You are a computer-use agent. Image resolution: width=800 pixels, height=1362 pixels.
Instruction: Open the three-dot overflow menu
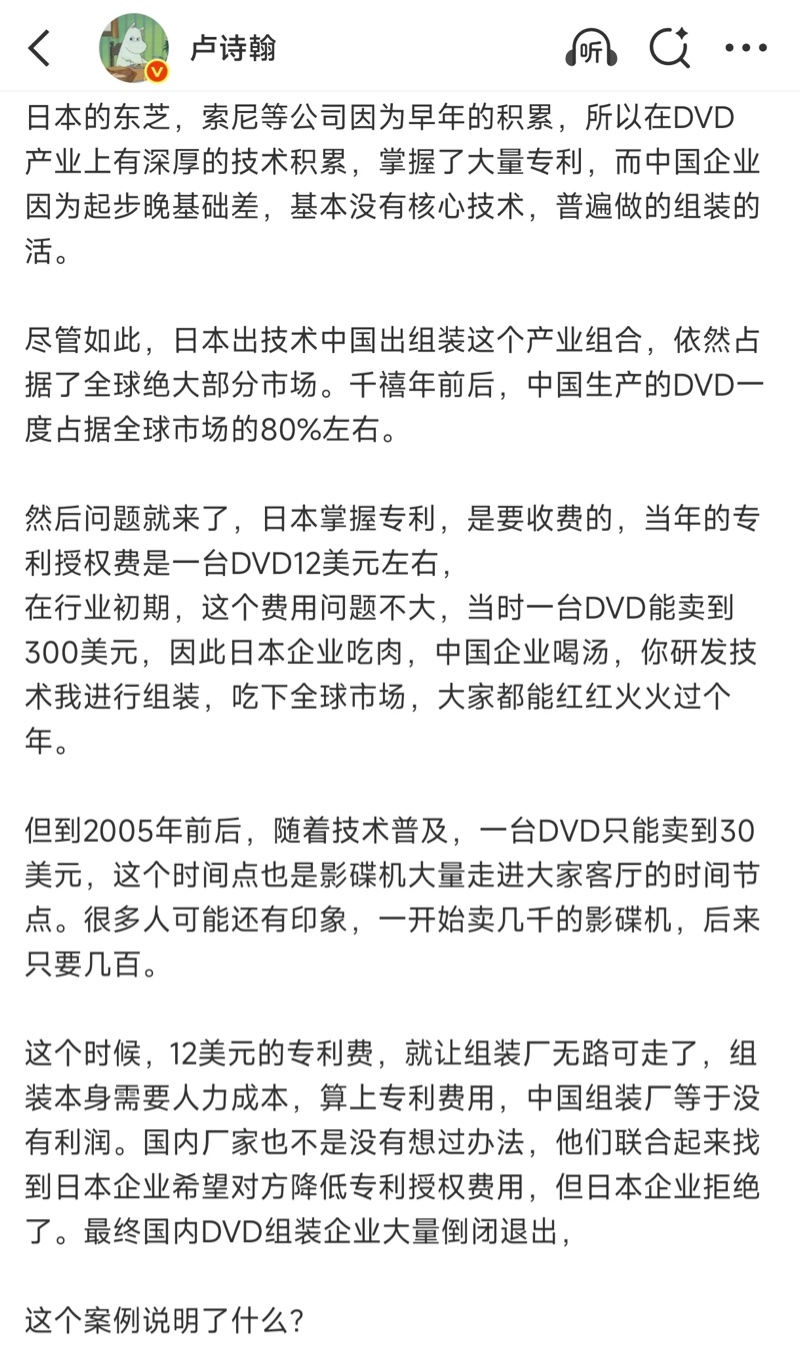pyautogui.click(x=746, y=48)
